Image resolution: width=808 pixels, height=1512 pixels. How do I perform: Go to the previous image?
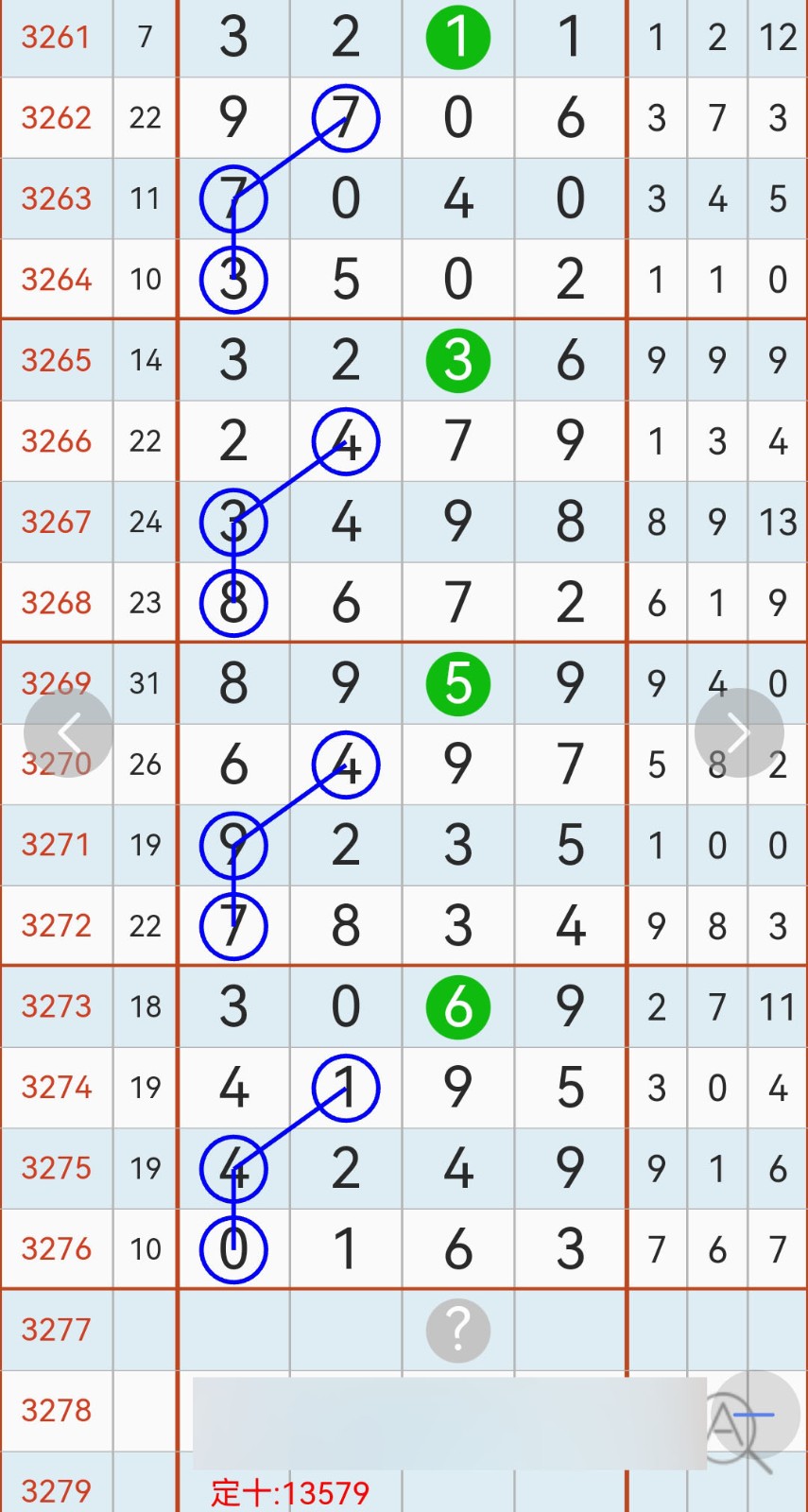click(68, 732)
